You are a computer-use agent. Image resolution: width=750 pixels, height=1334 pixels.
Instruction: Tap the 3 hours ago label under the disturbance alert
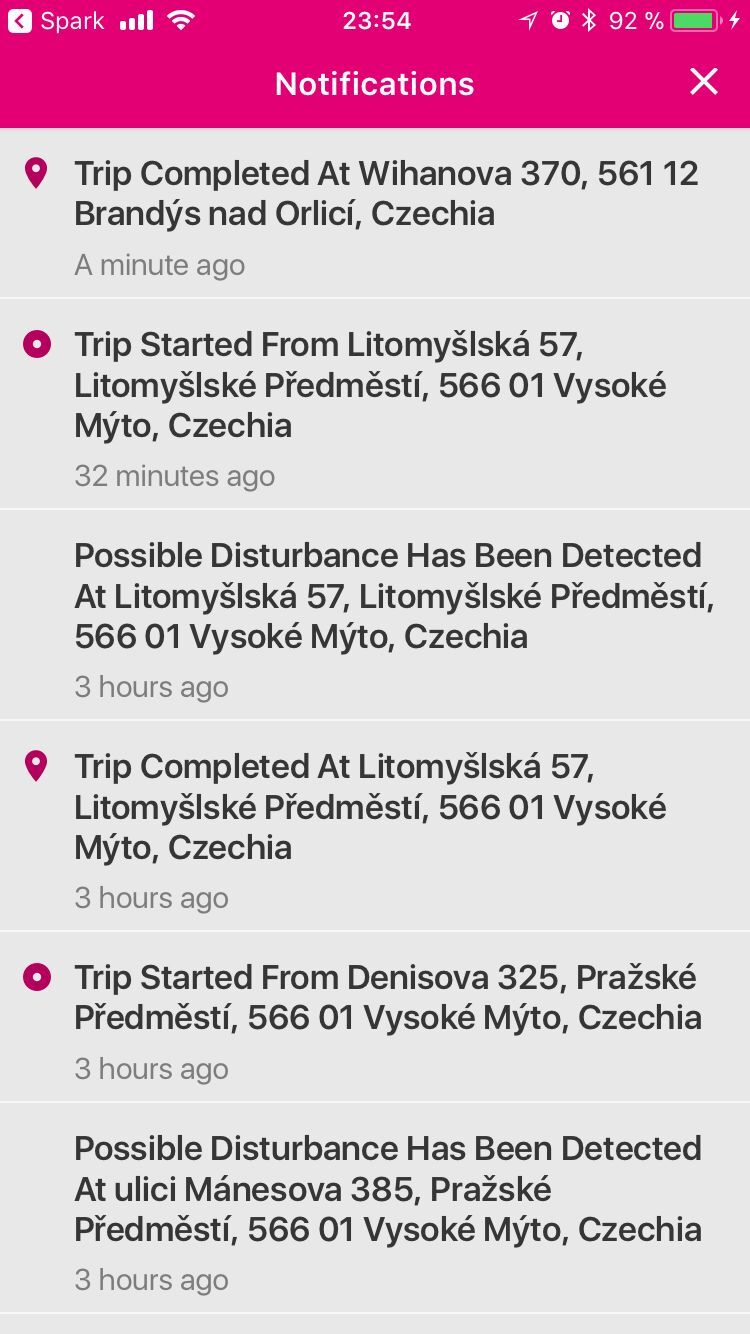(x=152, y=686)
